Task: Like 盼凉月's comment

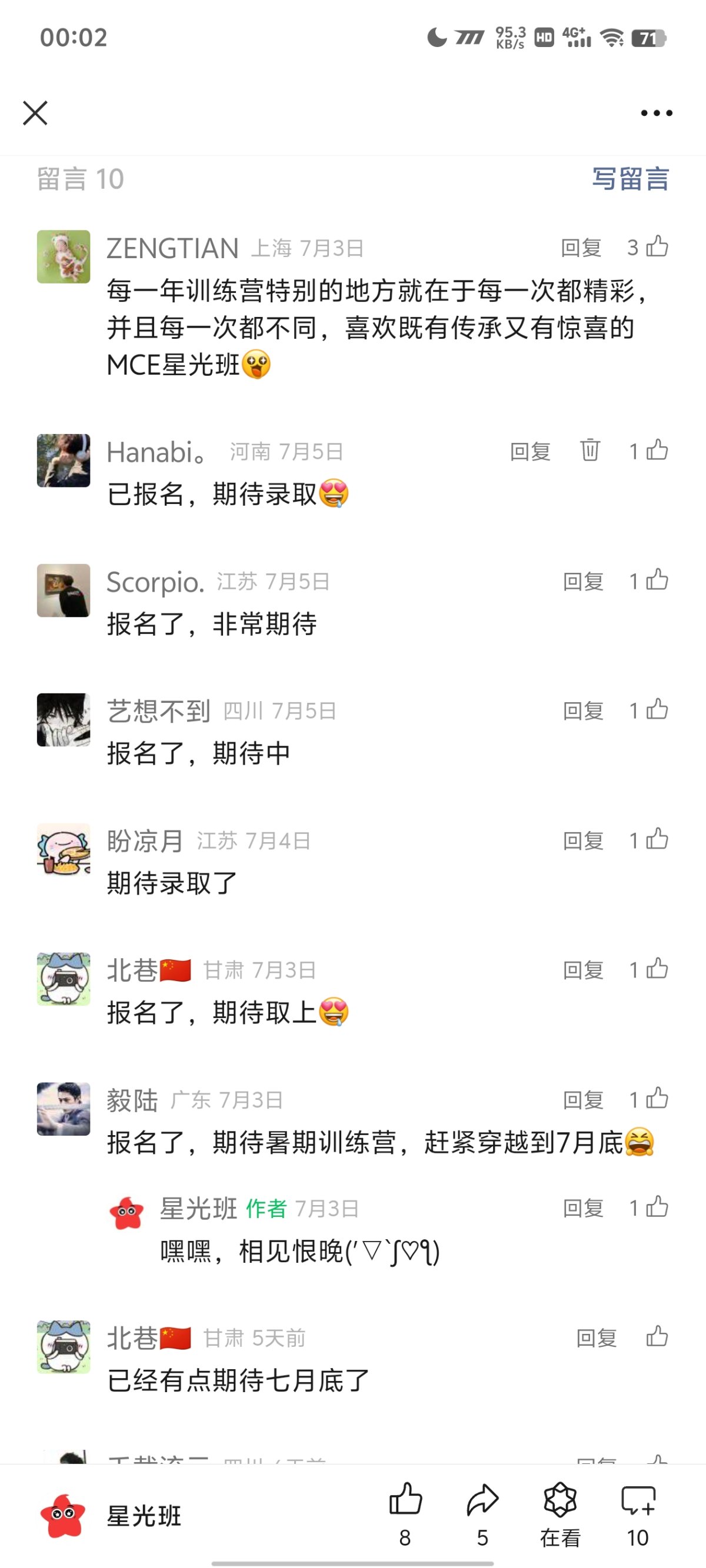Action: pos(657,840)
